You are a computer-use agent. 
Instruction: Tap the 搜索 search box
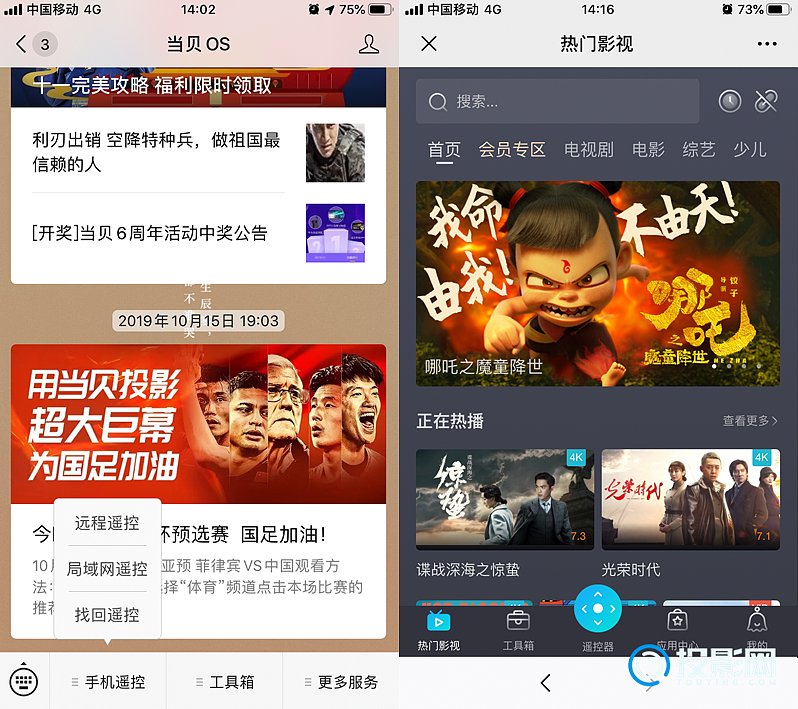tap(557, 101)
